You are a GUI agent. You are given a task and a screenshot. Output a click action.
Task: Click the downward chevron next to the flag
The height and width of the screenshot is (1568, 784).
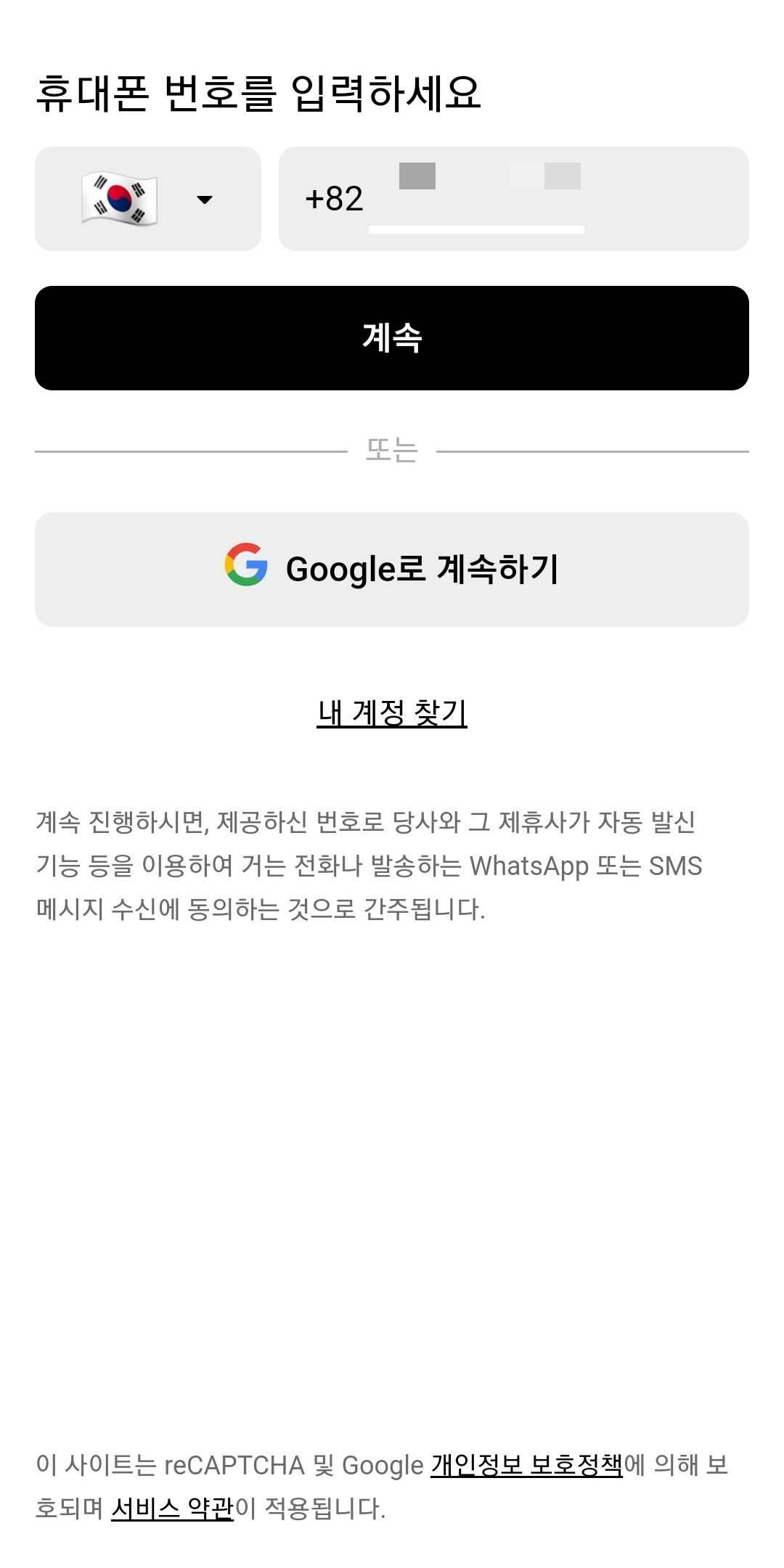click(205, 198)
